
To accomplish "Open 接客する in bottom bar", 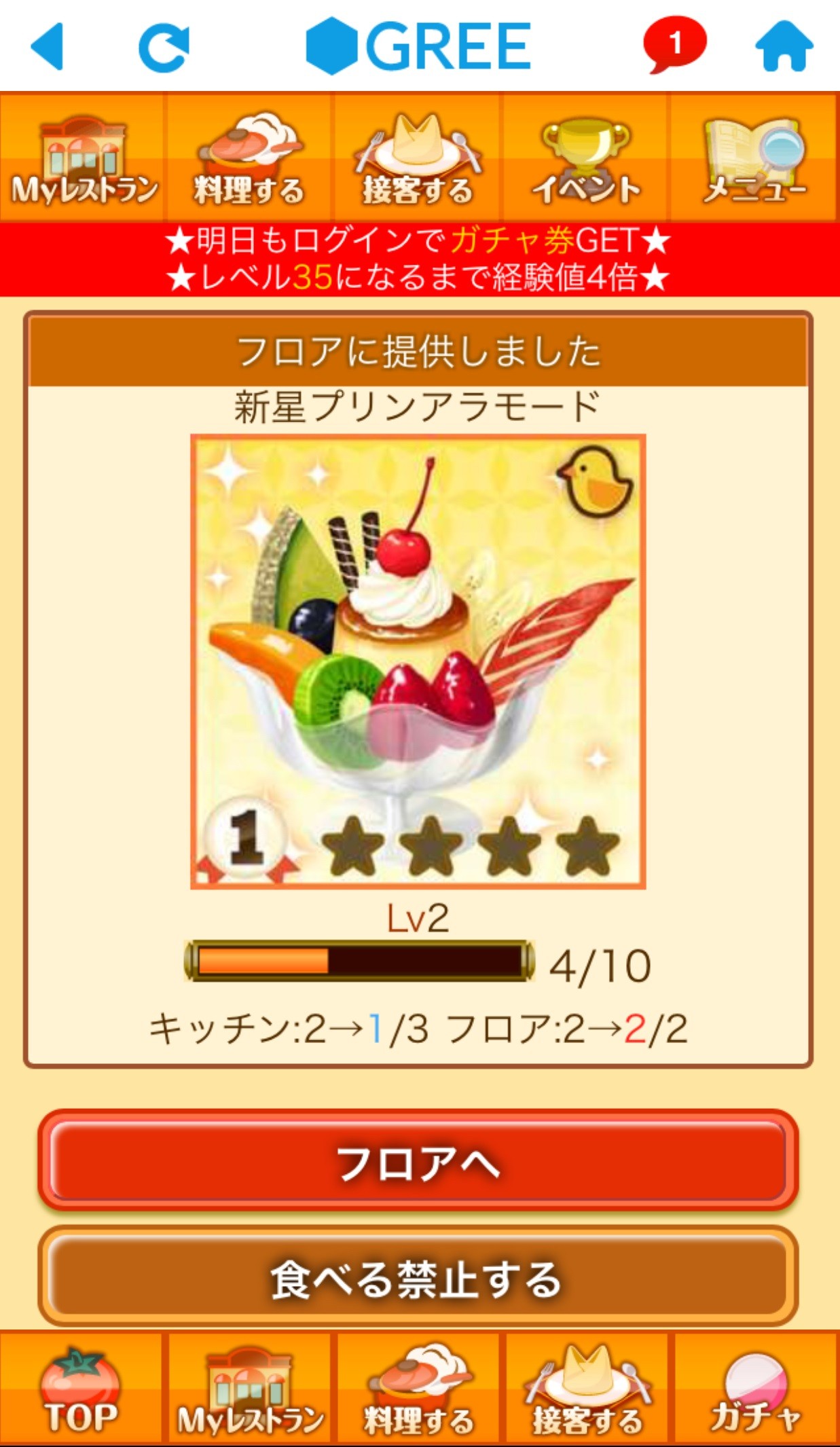I will (587, 1389).
